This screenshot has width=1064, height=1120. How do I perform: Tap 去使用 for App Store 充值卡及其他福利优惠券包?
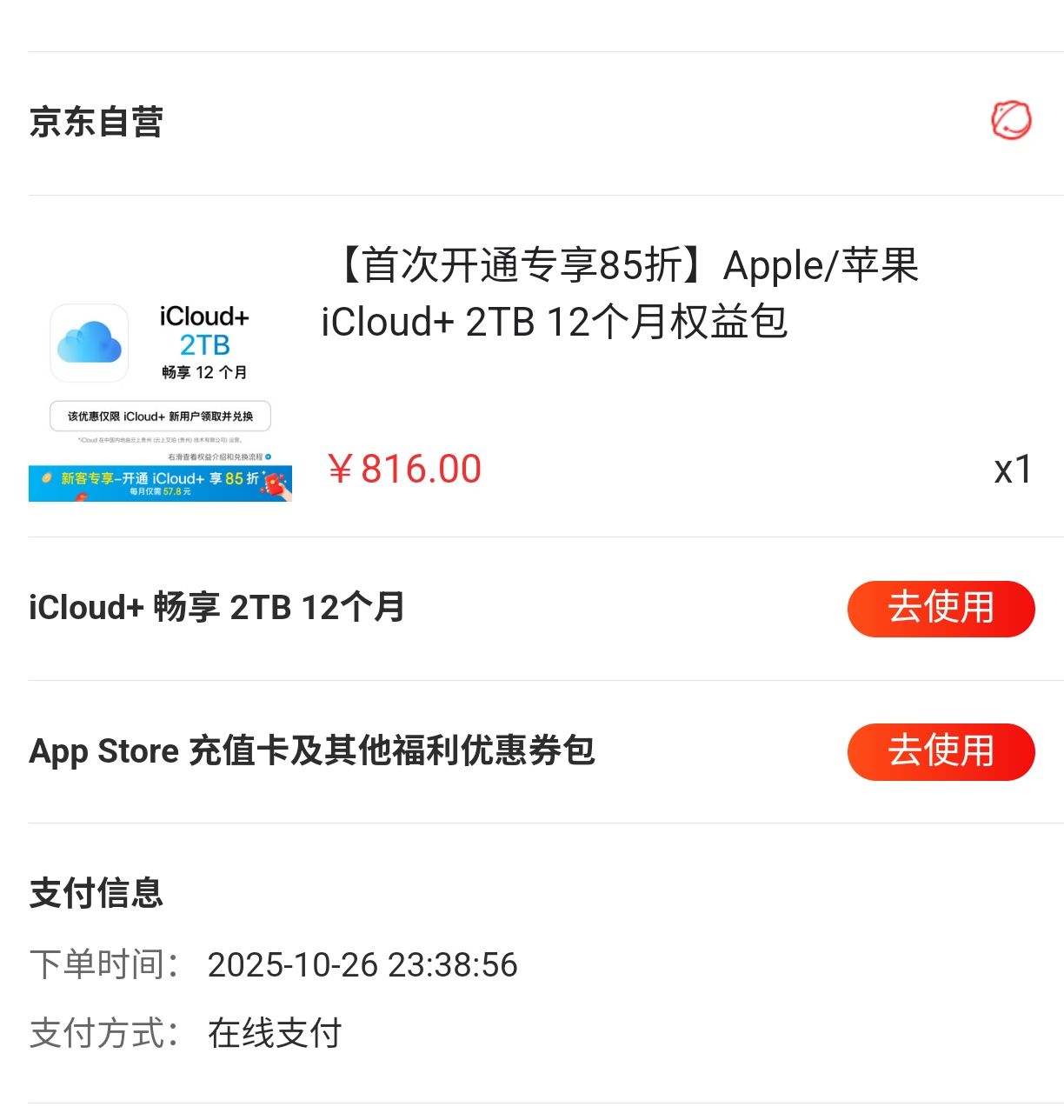pyautogui.click(x=941, y=751)
